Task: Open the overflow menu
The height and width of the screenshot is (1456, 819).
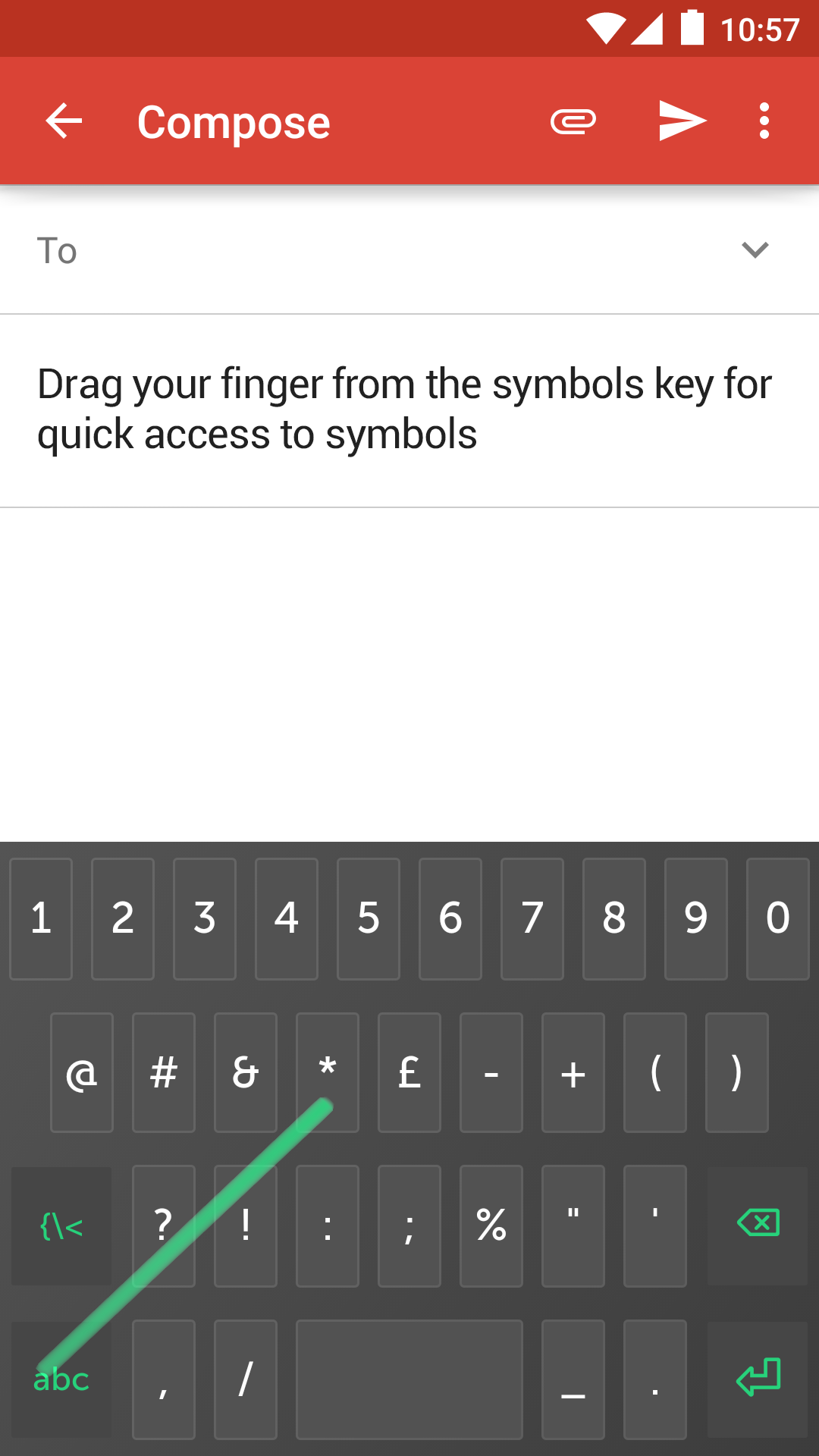Action: point(764,121)
